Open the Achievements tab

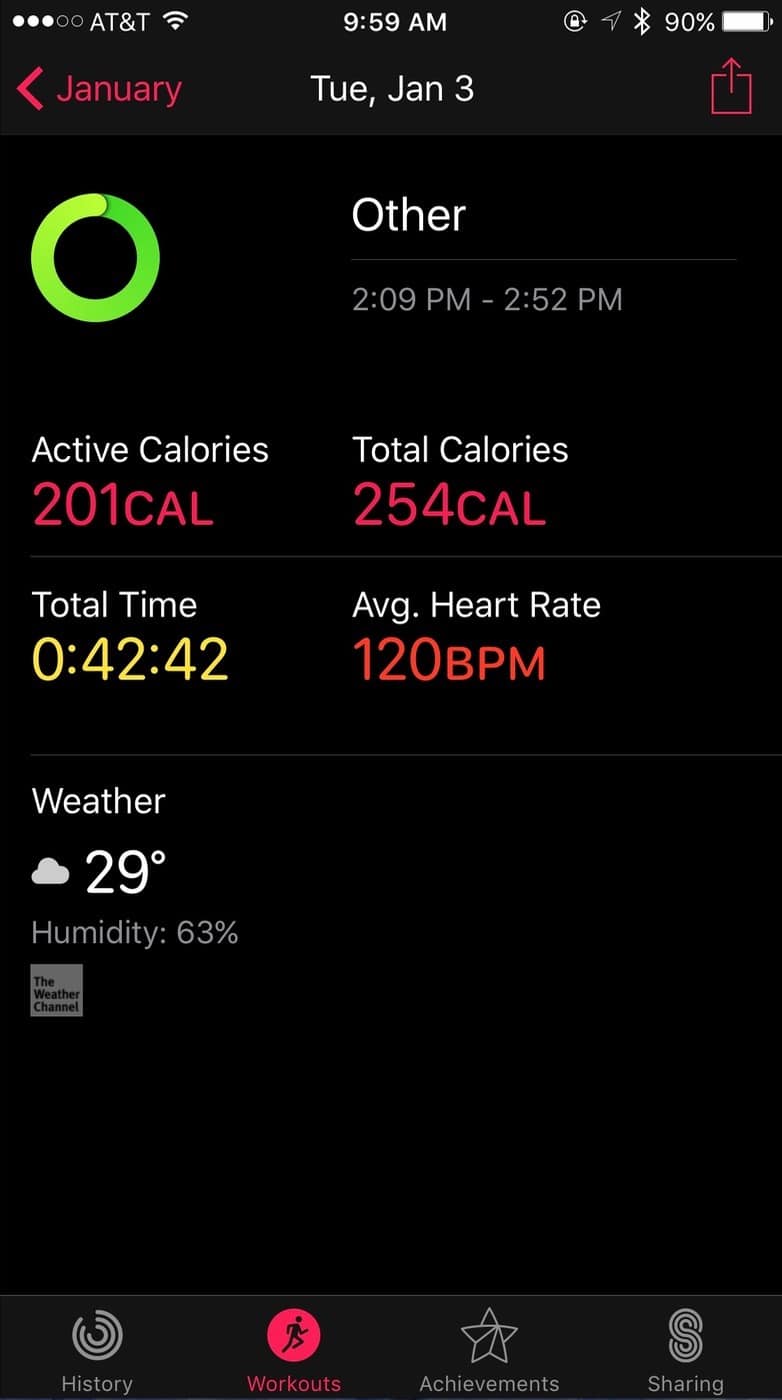pyautogui.click(x=489, y=1350)
